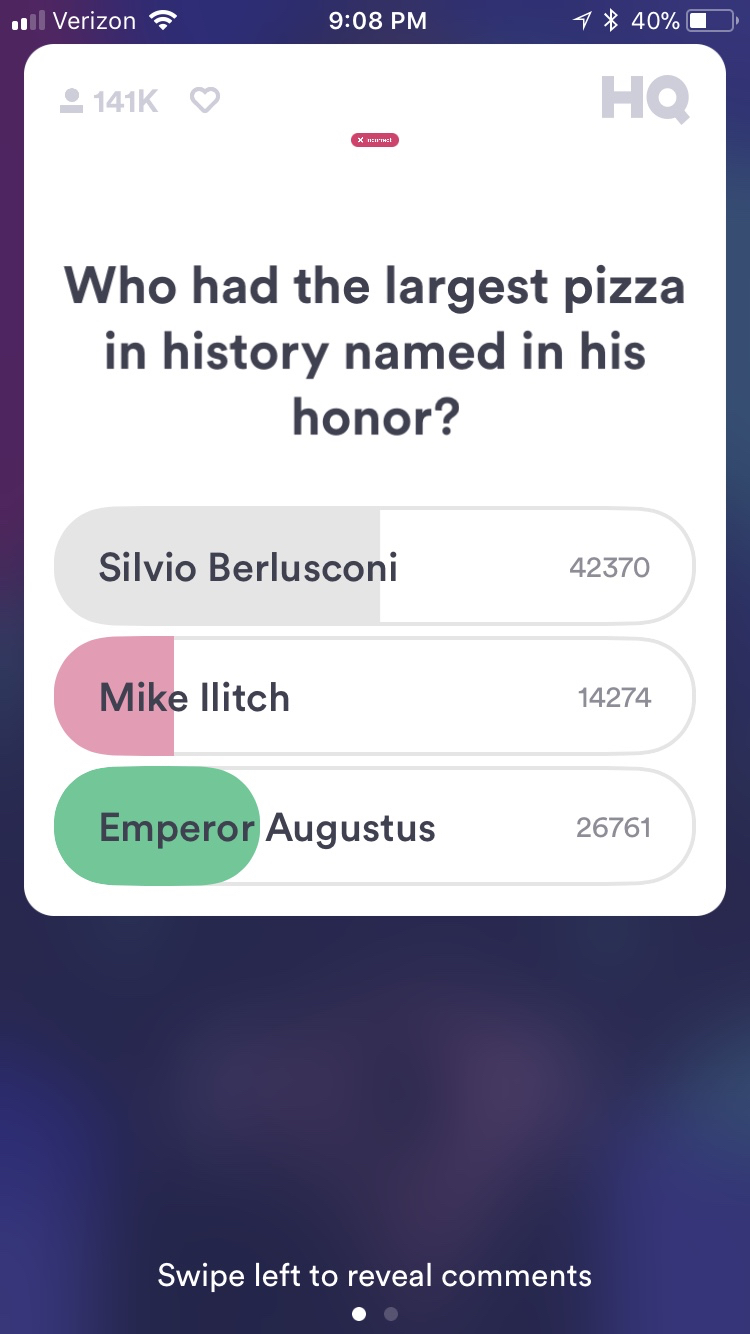
Task: Select the Silvio Berlusconi answer
Action: pos(374,567)
